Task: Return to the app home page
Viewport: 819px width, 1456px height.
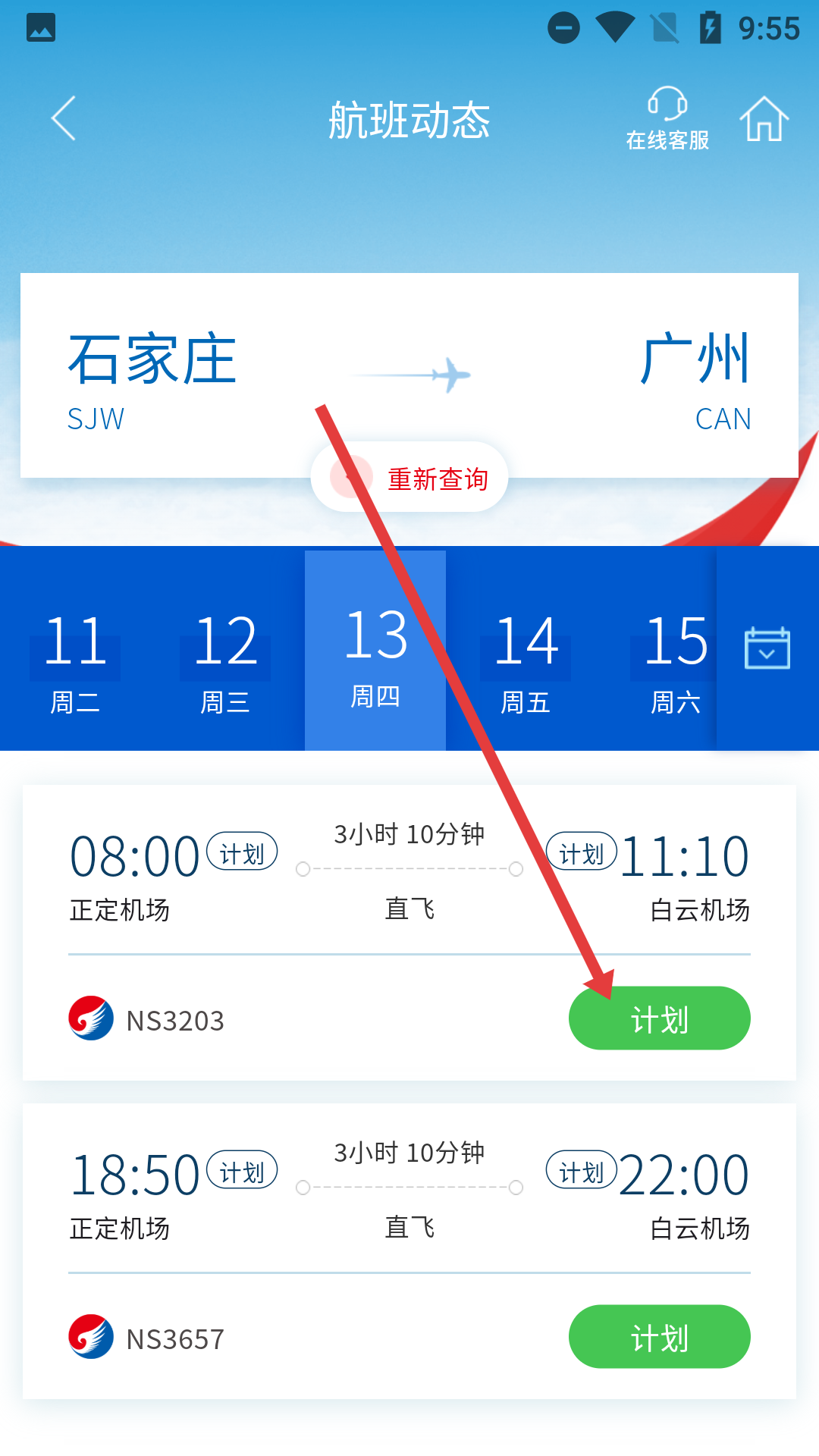Action: (x=764, y=119)
